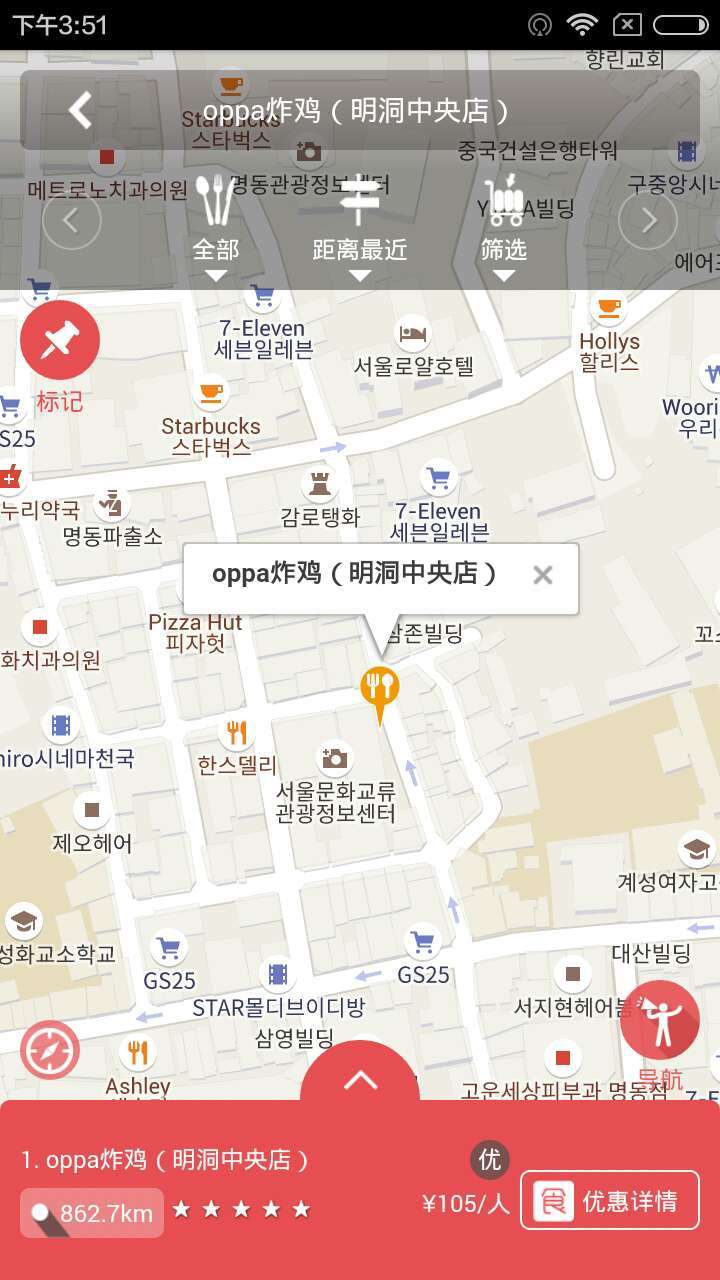The width and height of the screenshot is (720, 1280).
Task: Open 优惠详情 discount details
Action: point(610,1200)
